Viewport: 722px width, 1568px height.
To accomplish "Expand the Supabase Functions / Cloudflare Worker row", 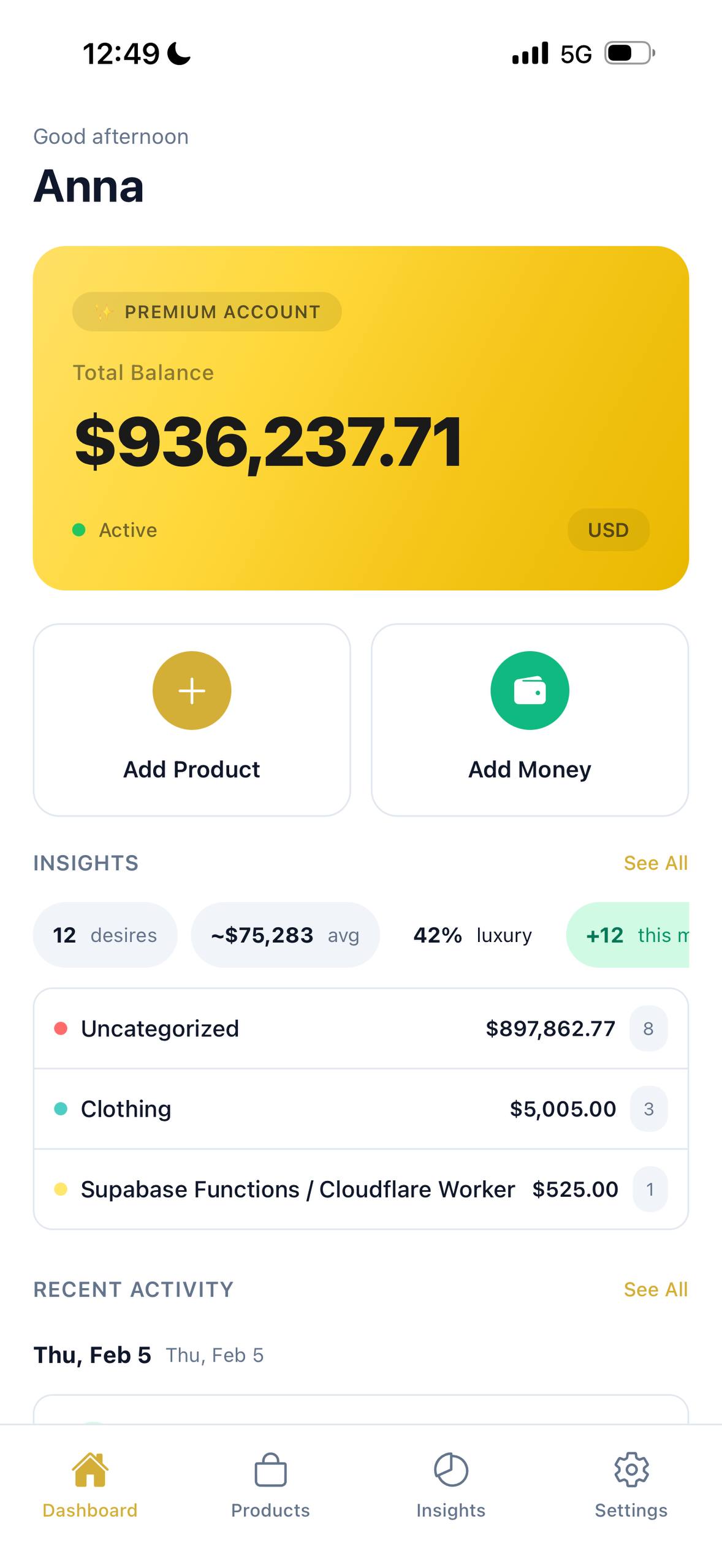I will point(361,1189).
